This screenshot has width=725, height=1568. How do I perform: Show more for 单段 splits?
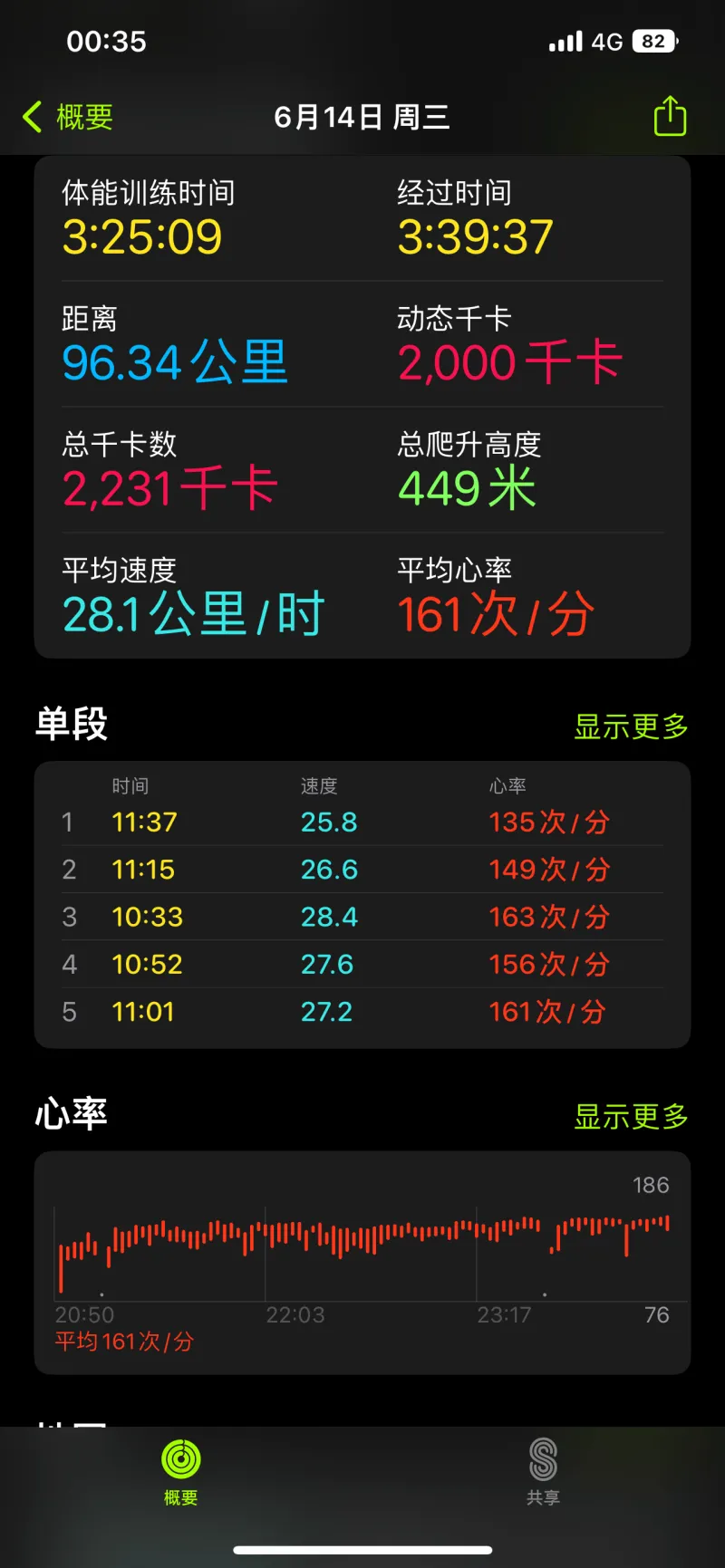[x=631, y=726]
